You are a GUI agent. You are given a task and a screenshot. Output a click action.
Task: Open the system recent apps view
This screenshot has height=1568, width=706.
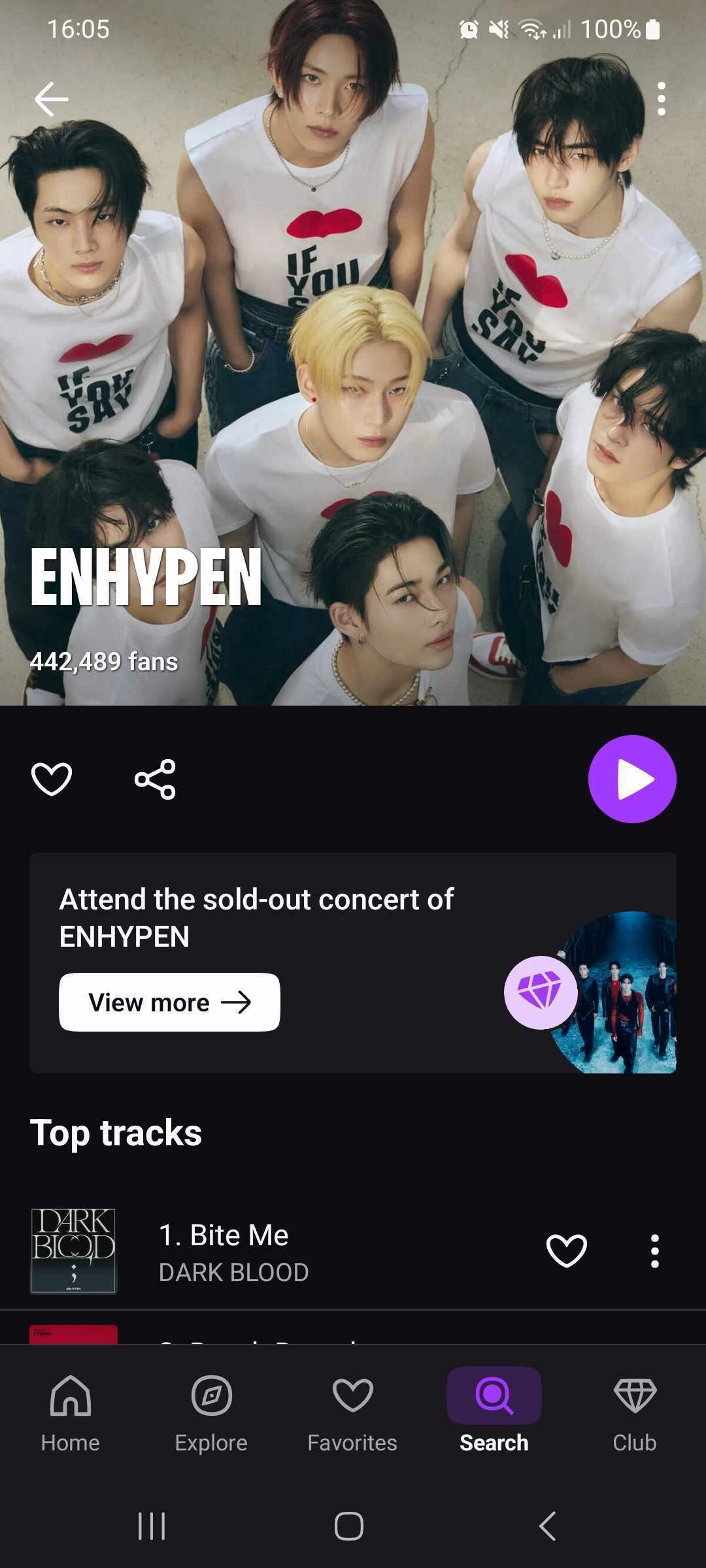point(152,1526)
